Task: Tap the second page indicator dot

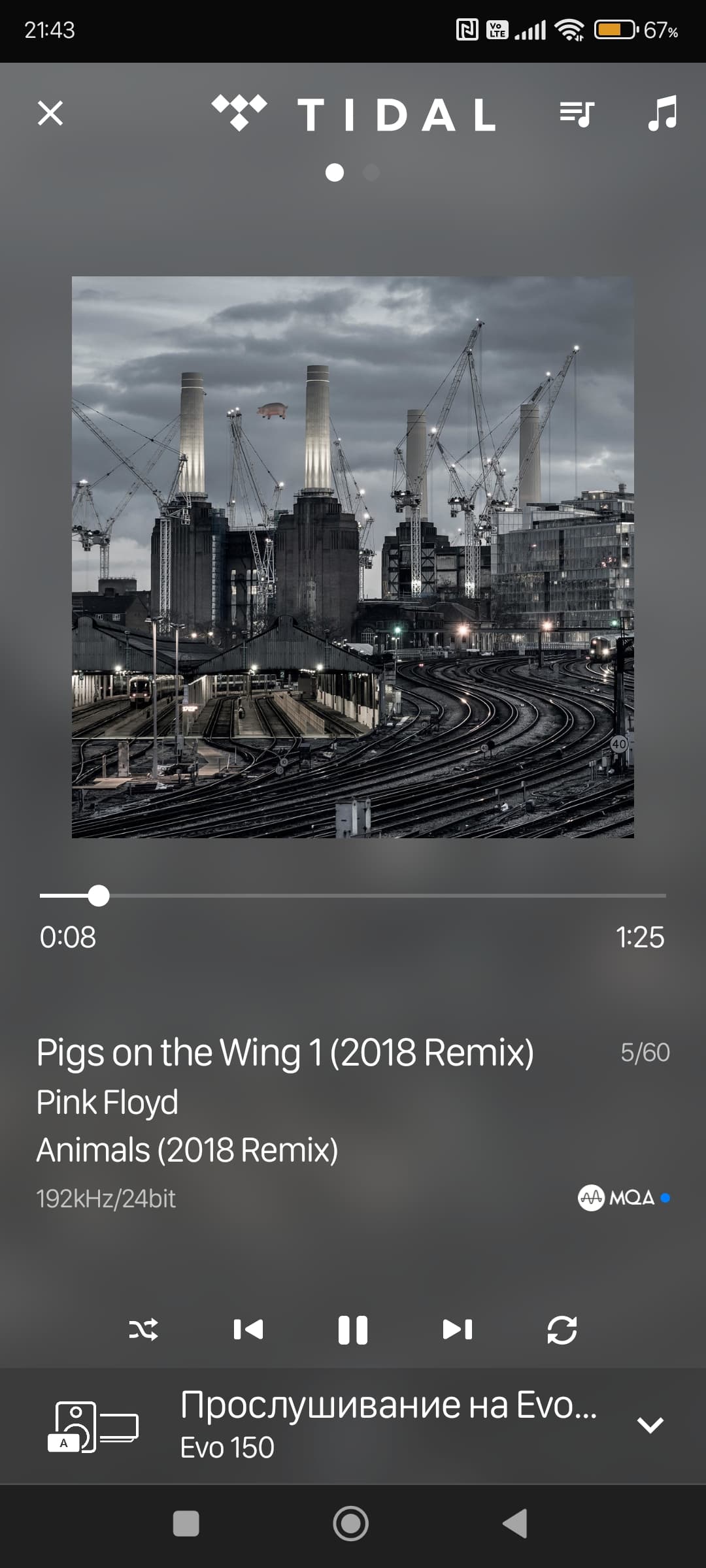Action: click(x=371, y=172)
